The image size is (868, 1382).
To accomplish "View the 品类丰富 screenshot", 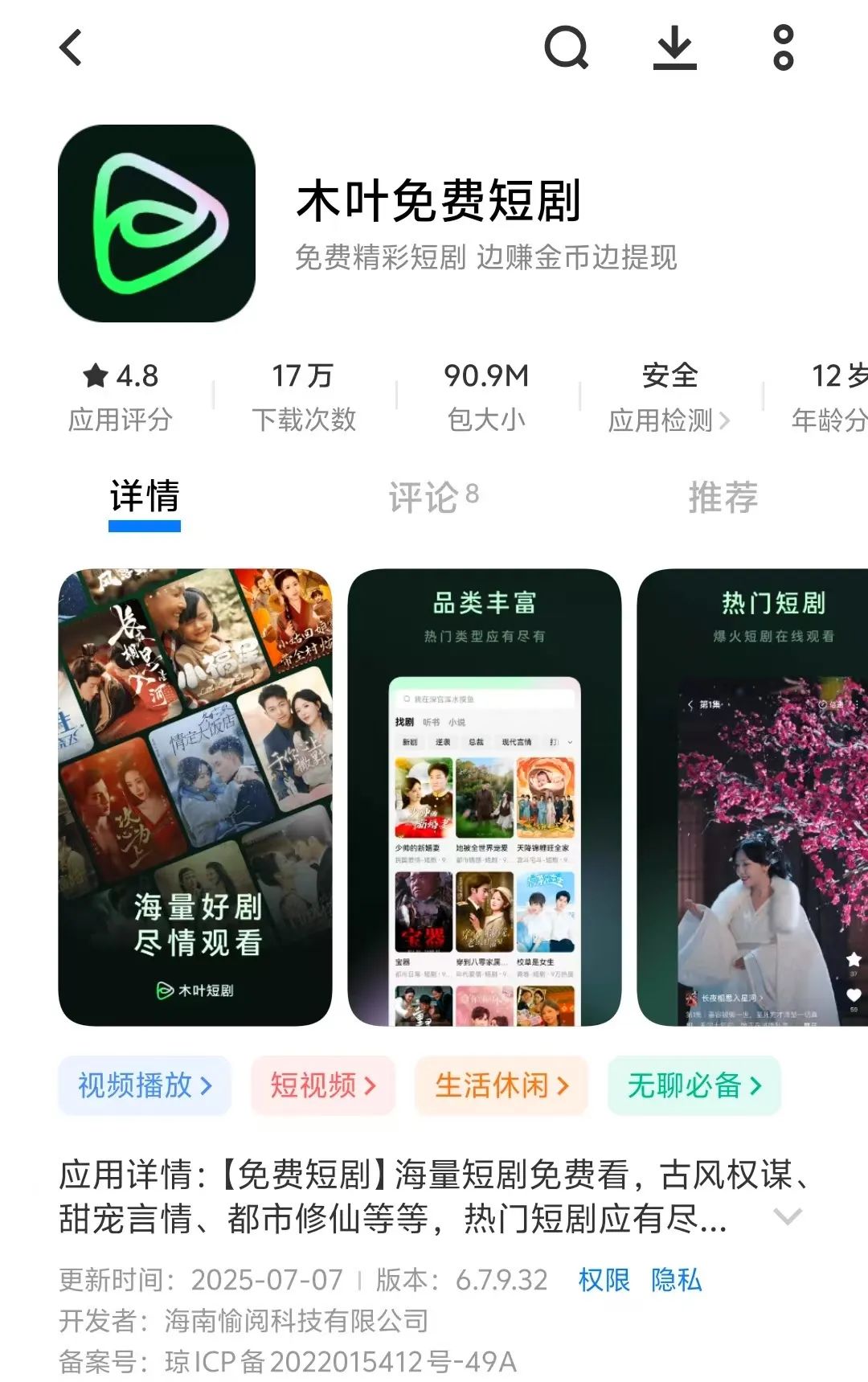I will click(485, 797).
